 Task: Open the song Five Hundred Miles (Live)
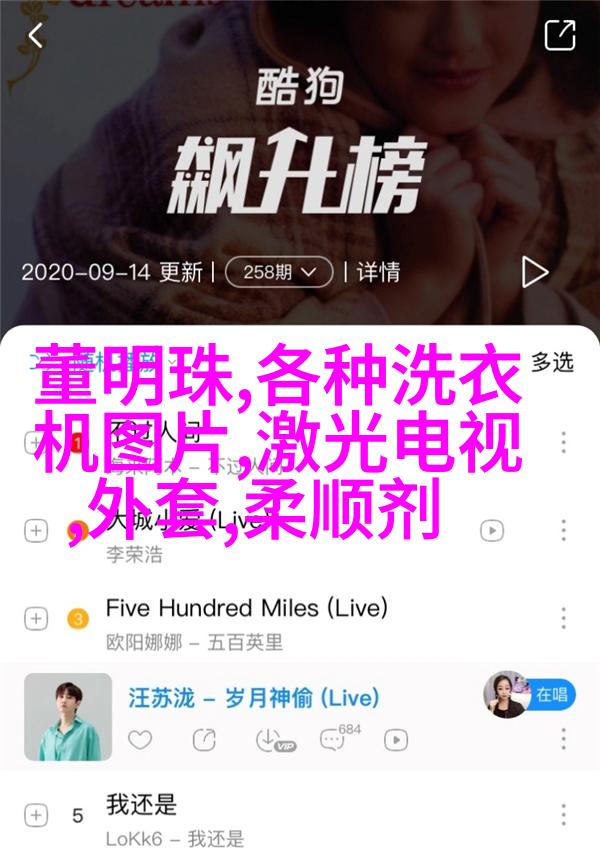click(x=246, y=607)
